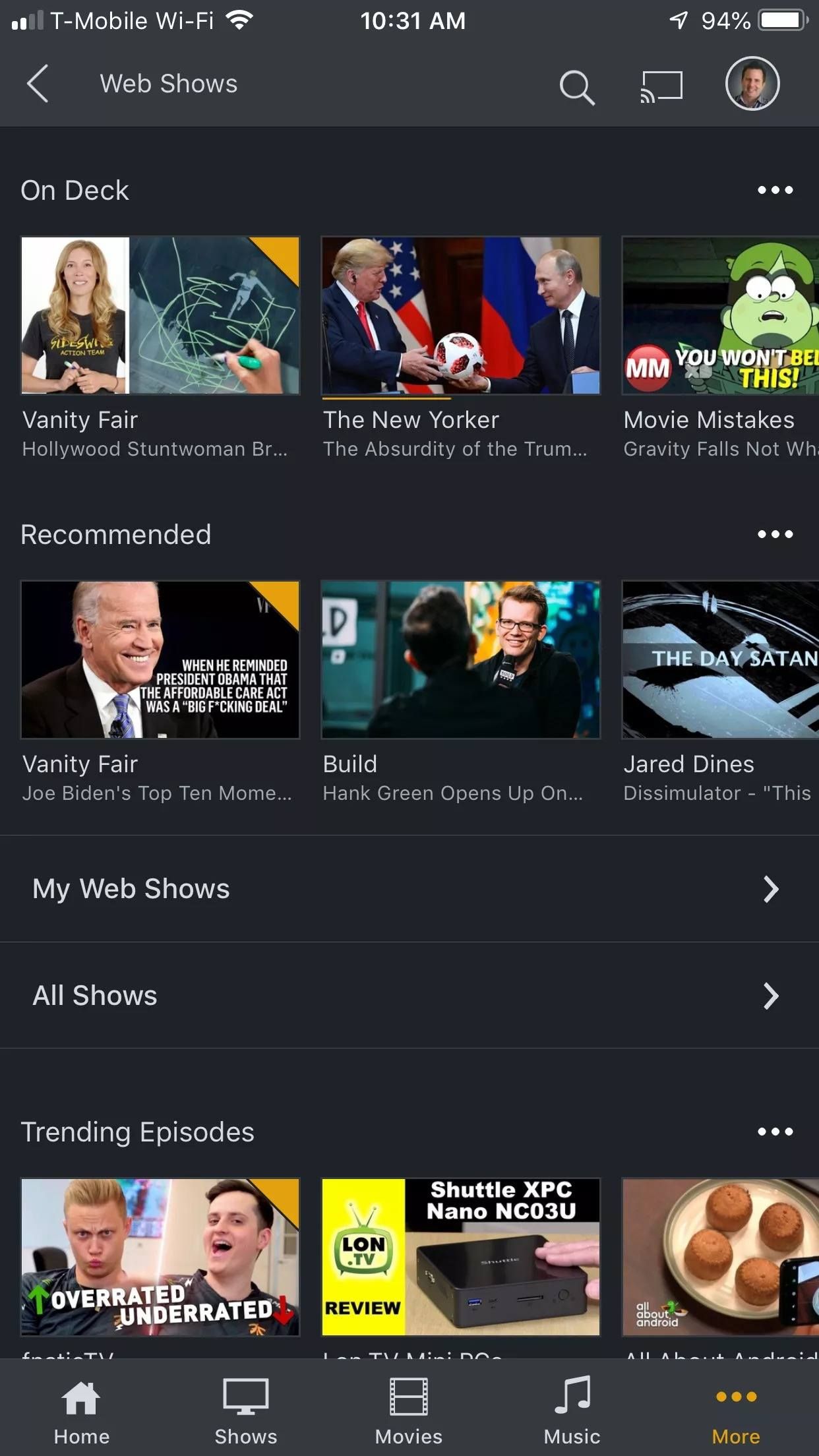
Task: Open Build Hank Green episode
Action: [x=460, y=659]
